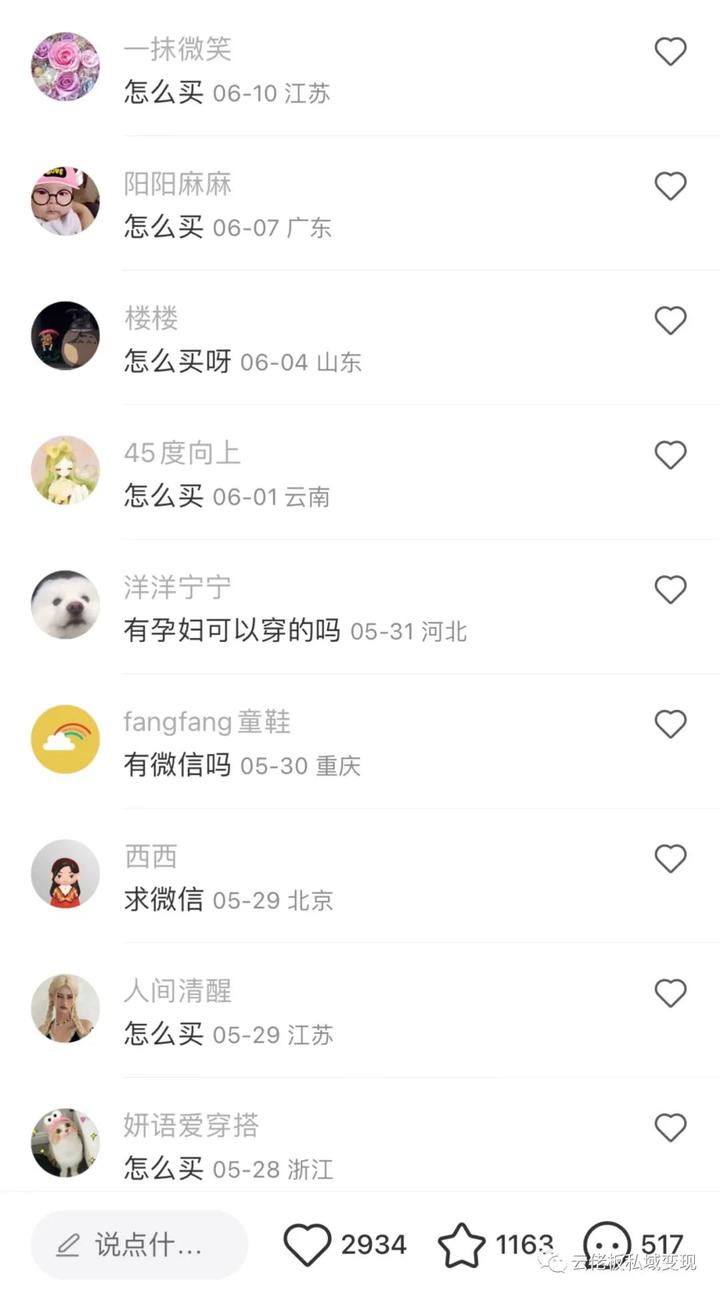Heart 洋洋宁宁's comment about pregnant women
This screenshot has width=720, height=1294.
click(x=670, y=590)
